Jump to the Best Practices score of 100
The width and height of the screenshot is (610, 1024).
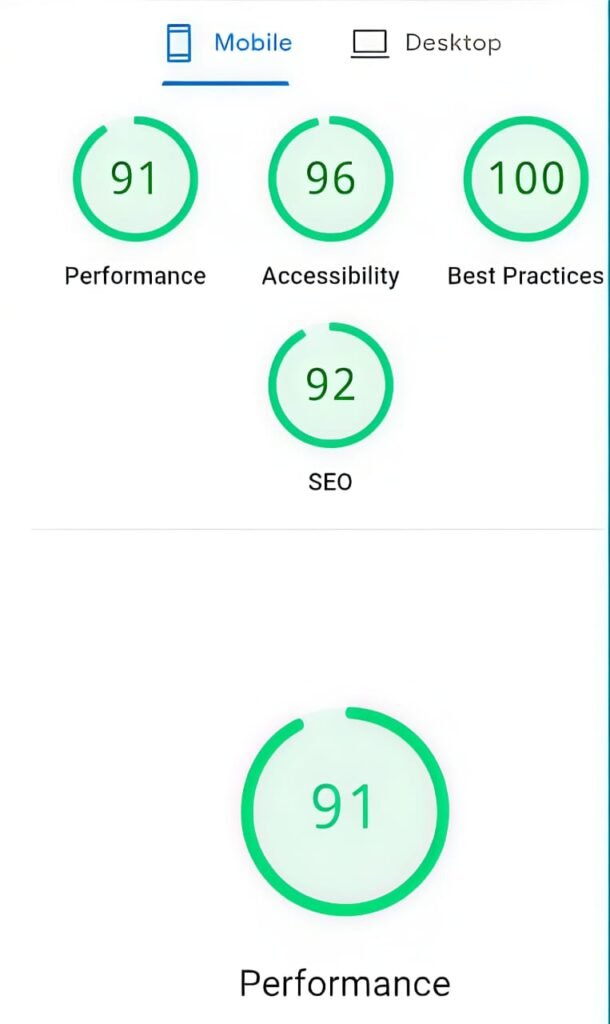coord(526,180)
